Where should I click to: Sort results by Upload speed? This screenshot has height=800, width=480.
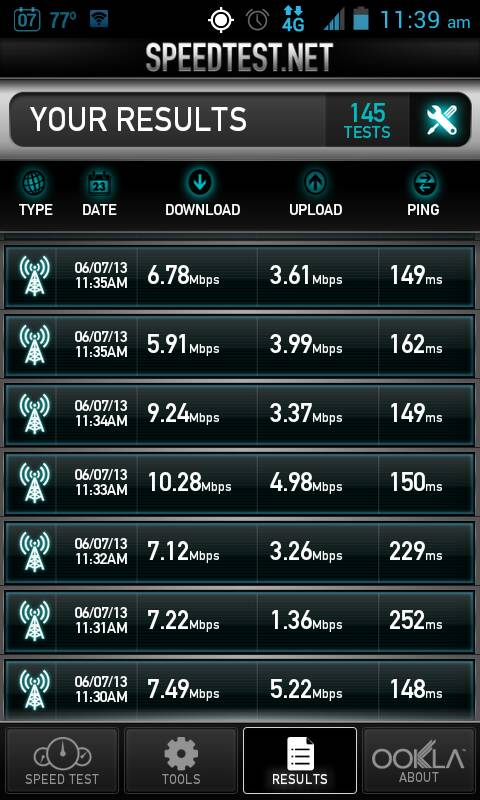coord(316,193)
